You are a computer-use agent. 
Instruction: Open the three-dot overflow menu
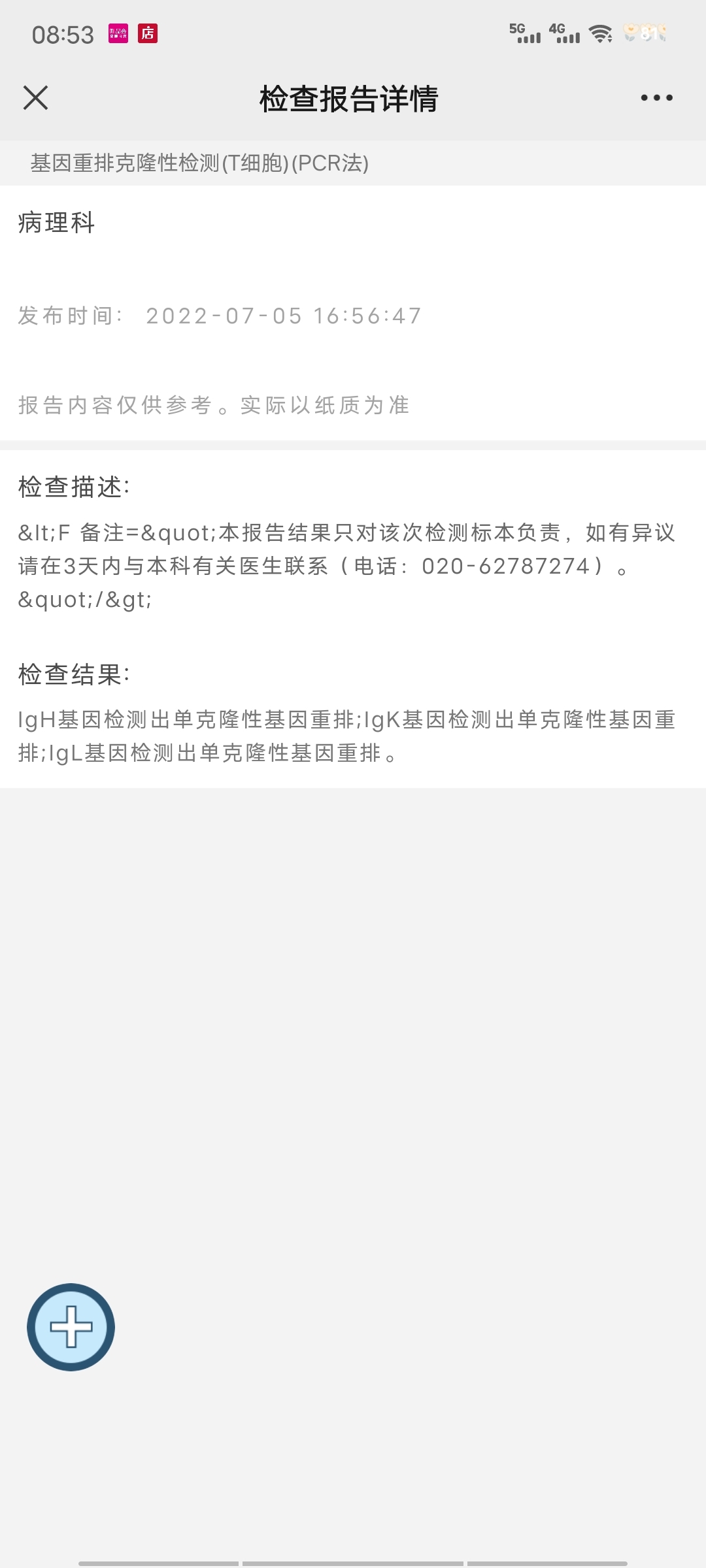[656, 98]
